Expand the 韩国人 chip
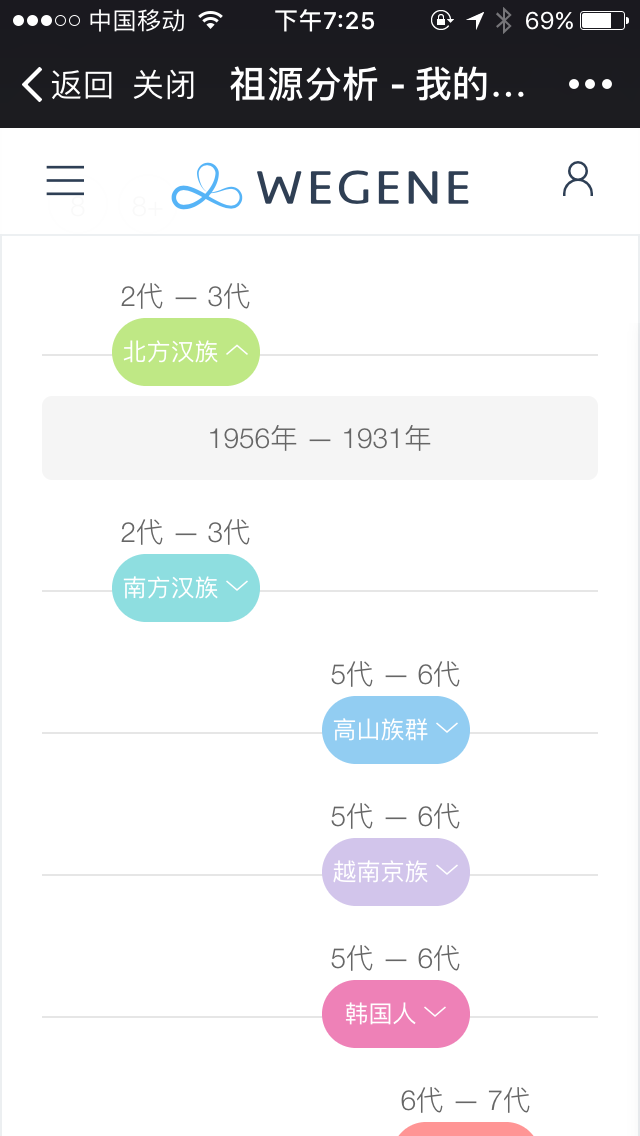This screenshot has width=640, height=1136. click(x=396, y=1014)
